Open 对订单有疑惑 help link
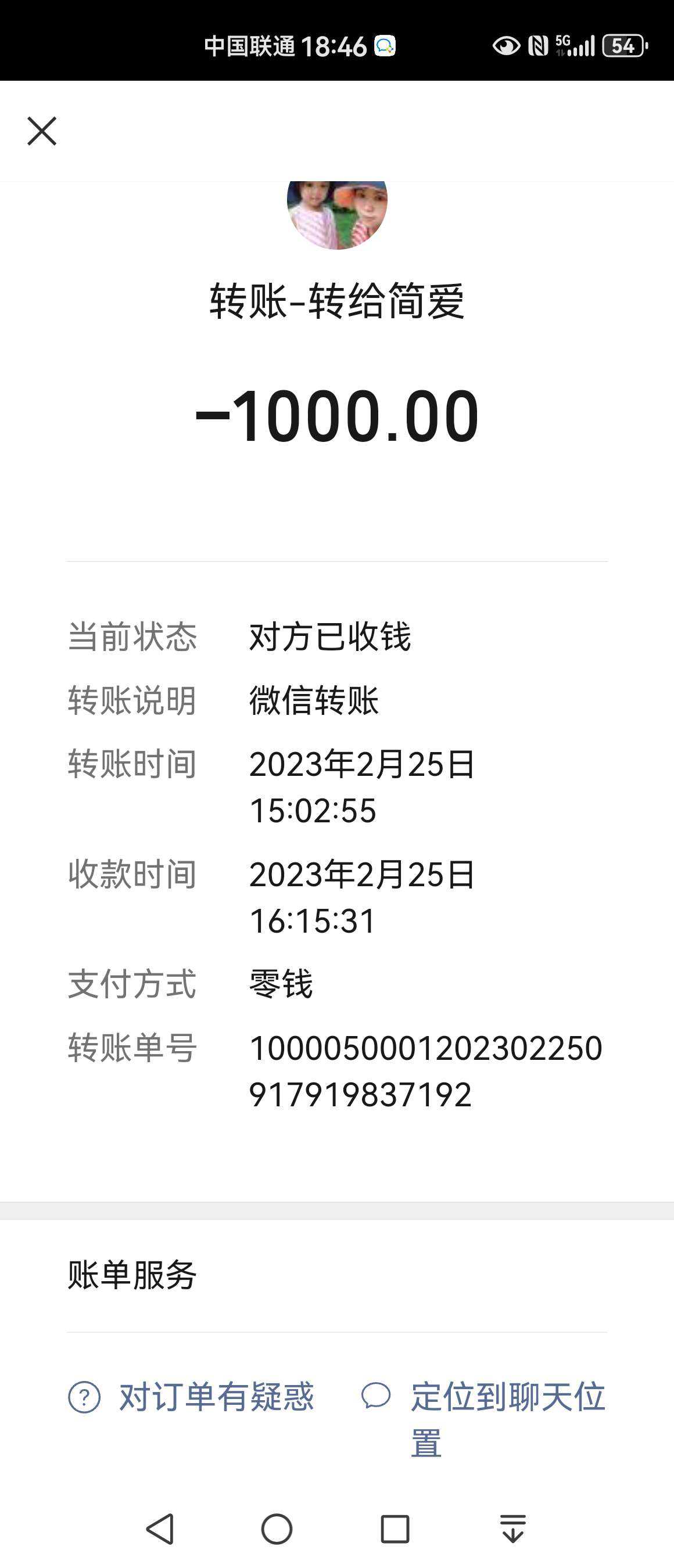The width and height of the screenshot is (674, 1568). (x=192, y=1397)
